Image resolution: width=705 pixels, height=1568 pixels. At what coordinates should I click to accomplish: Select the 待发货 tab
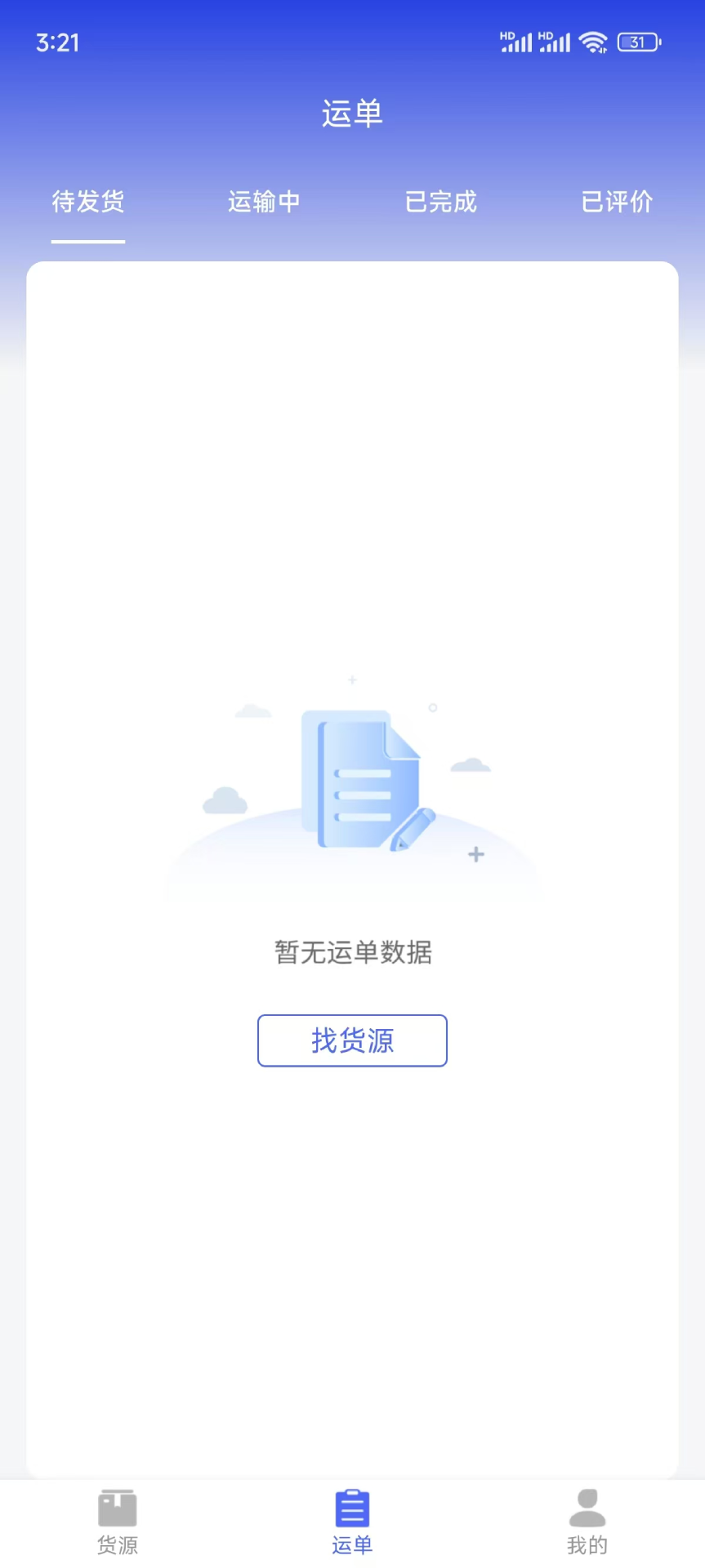(x=88, y=202)
